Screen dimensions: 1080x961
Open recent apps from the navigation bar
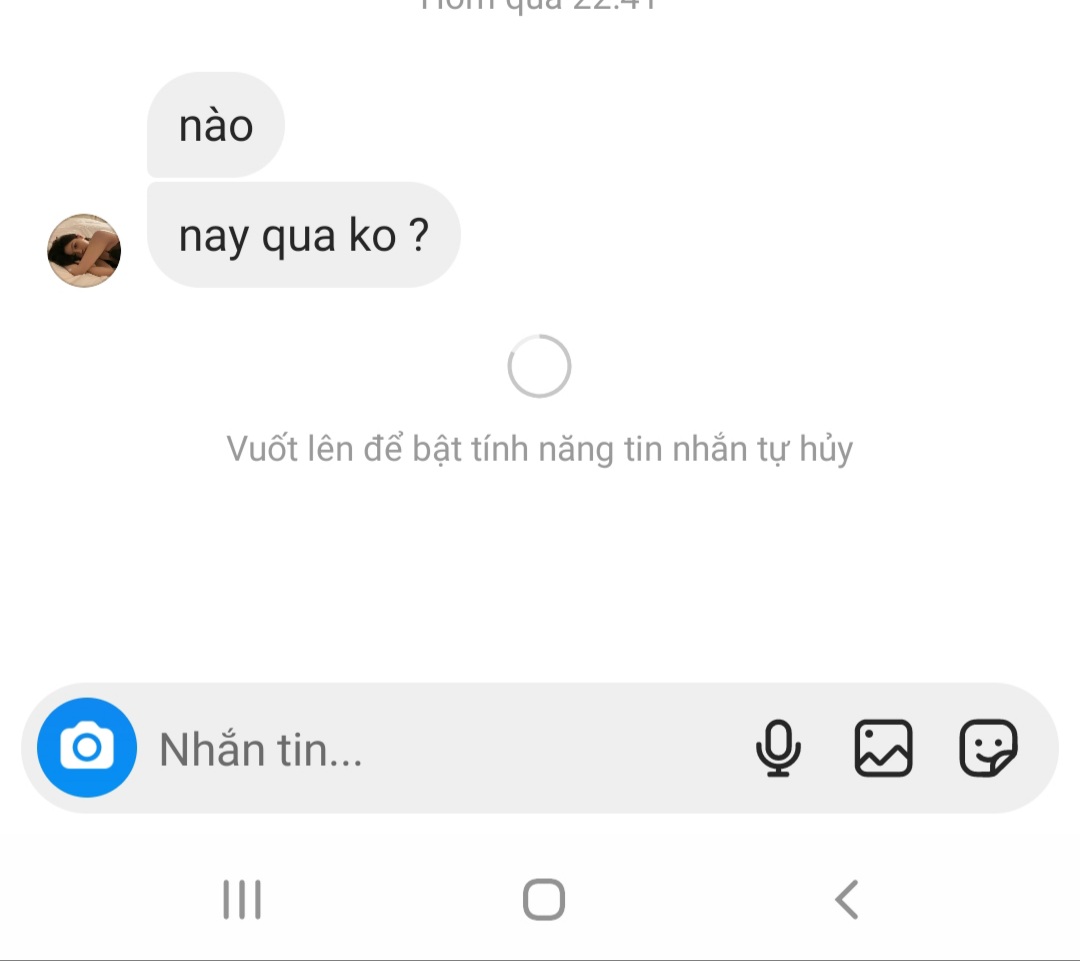[x=242, y=899]
